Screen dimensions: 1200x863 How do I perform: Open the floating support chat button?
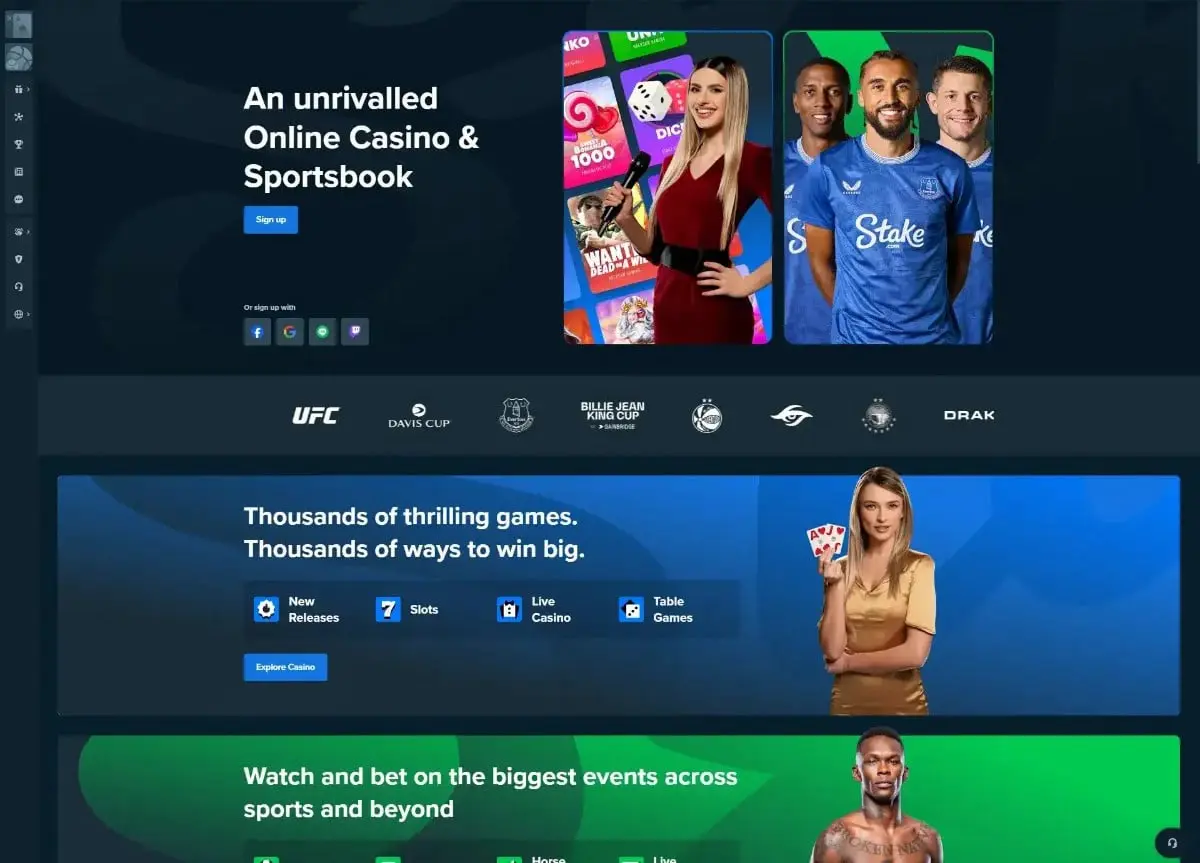click(x=1171, y=841)
